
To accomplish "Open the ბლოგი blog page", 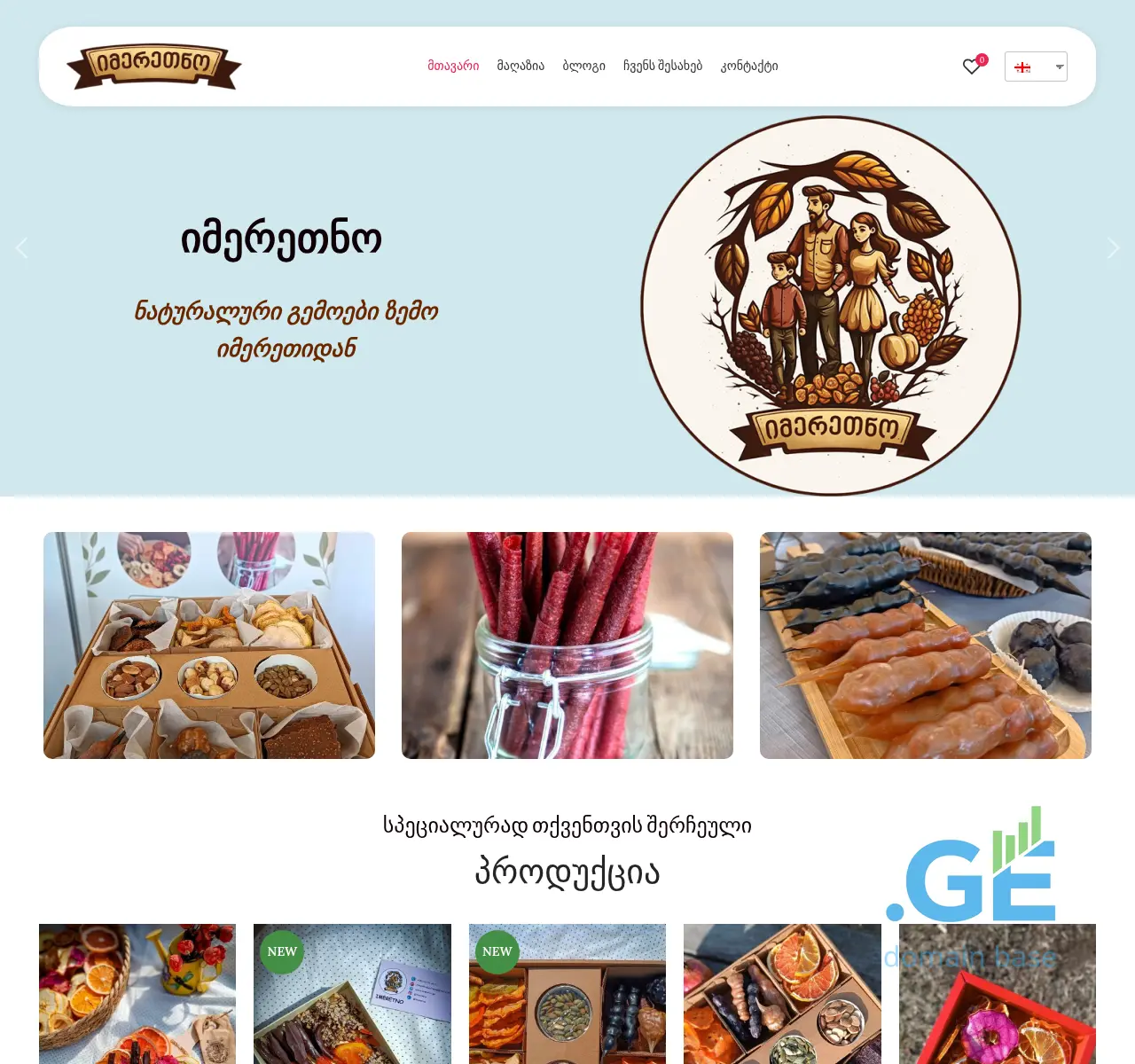I will pyautogui.click(x=583, y=66).
